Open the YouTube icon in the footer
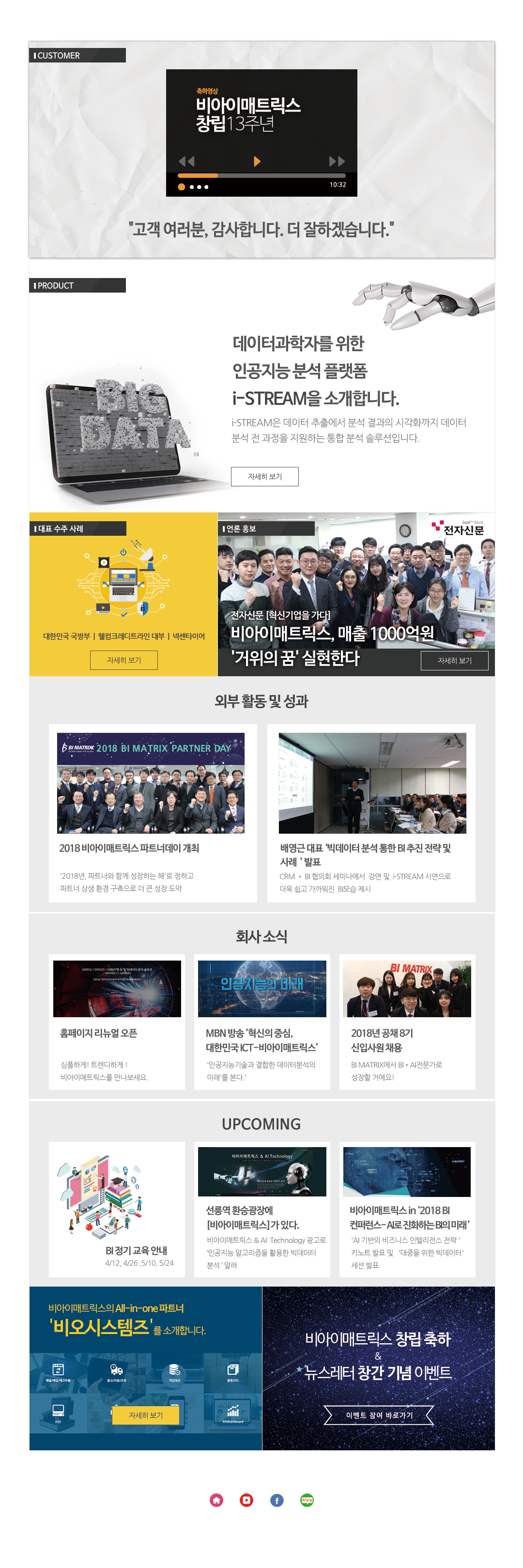 pos(246,1500)
